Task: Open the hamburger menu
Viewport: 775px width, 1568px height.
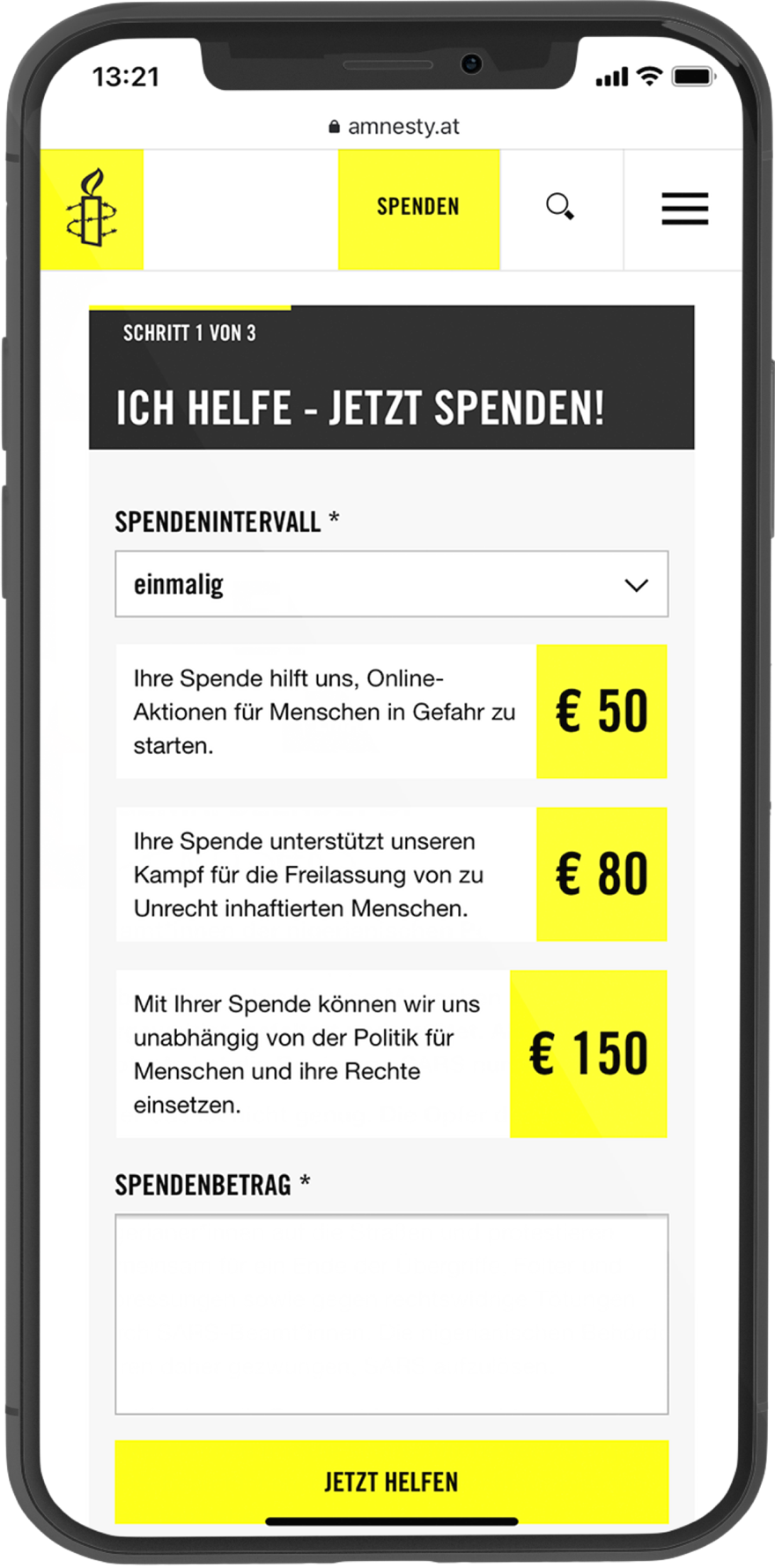Action: (x=684, y=209)
